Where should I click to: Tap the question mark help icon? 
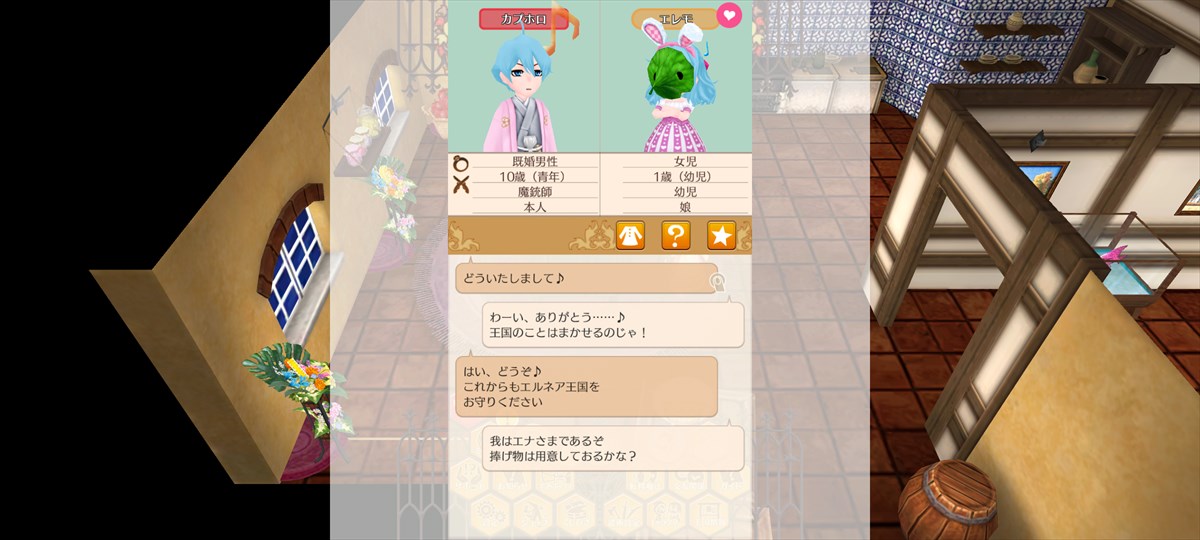click(676, 236)
